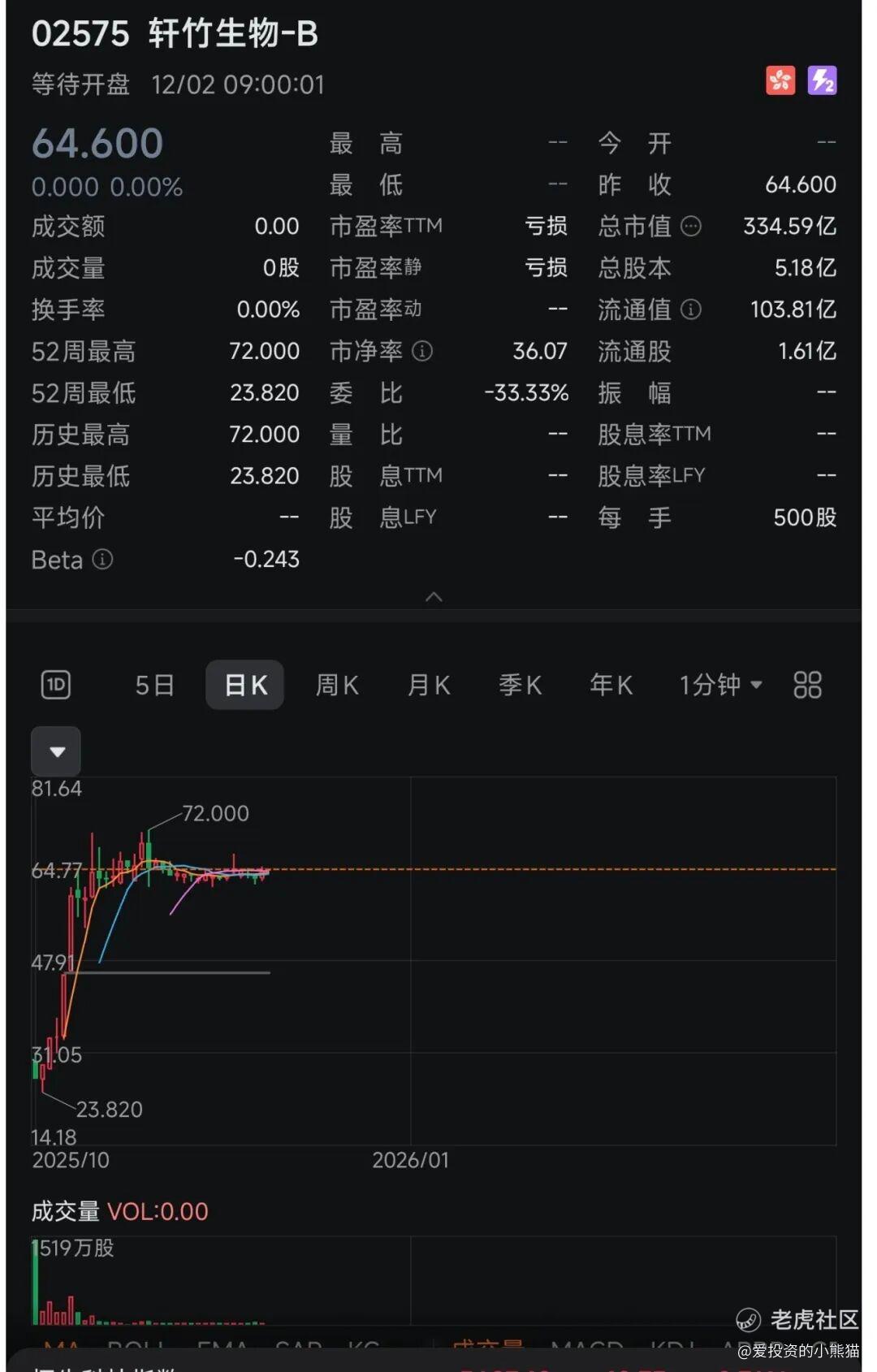View the 市净率 info explanation
The image size is (877, 1372).
coord(422,351)
